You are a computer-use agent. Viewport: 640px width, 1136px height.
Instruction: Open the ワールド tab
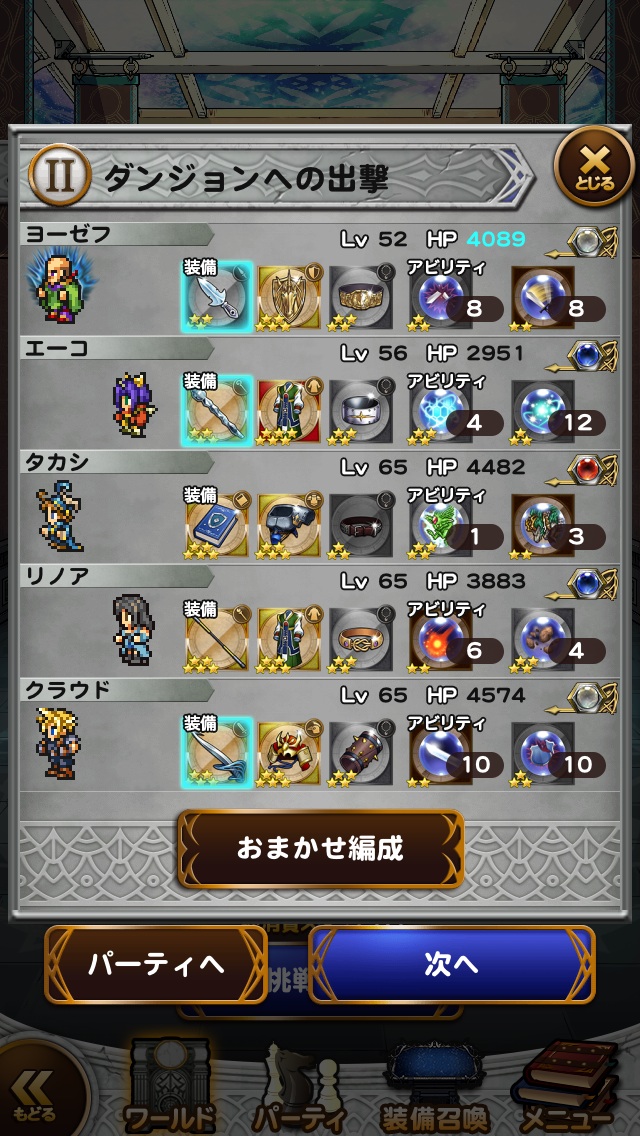[169, 1085]
